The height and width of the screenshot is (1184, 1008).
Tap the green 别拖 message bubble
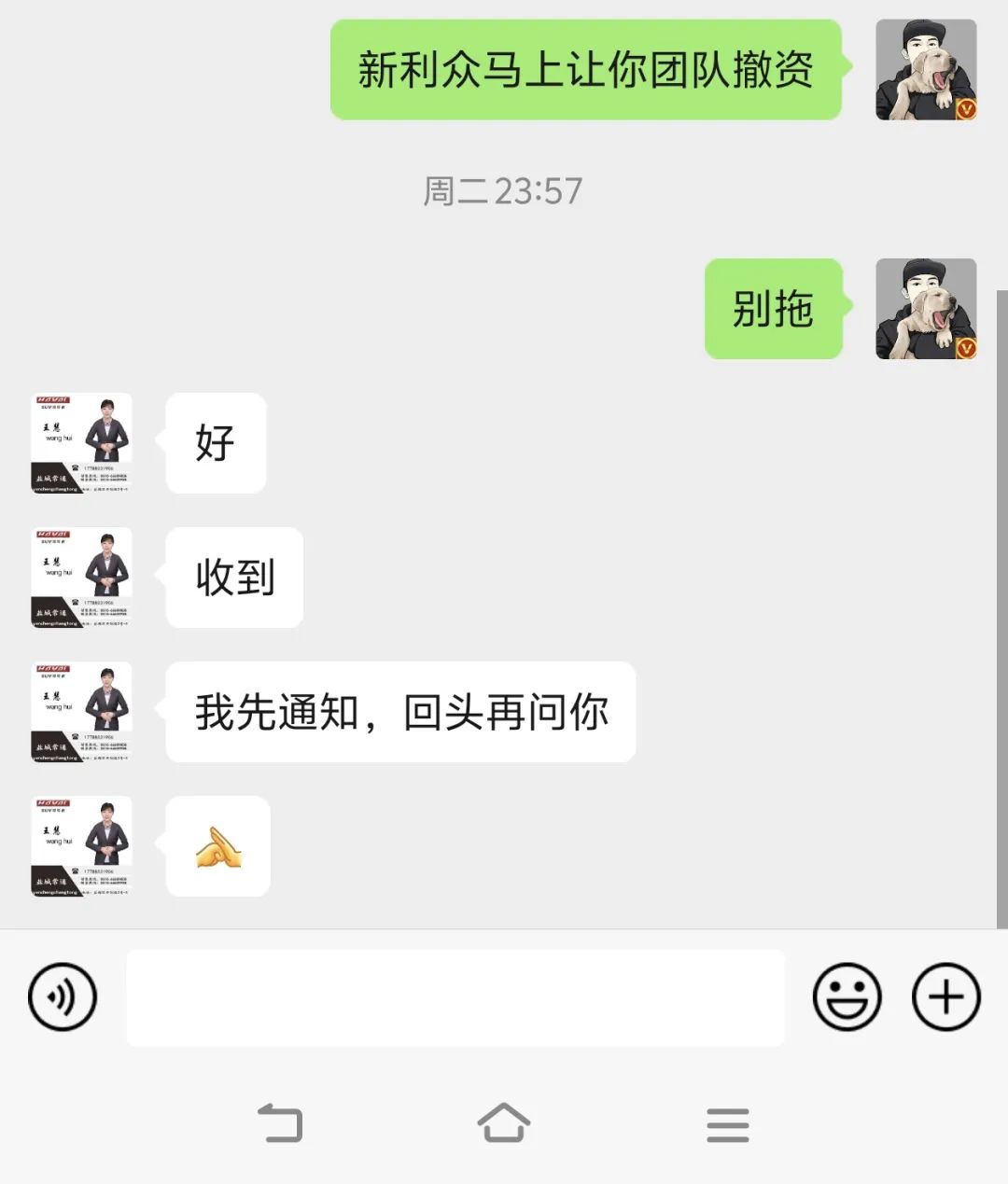(774, 309)
